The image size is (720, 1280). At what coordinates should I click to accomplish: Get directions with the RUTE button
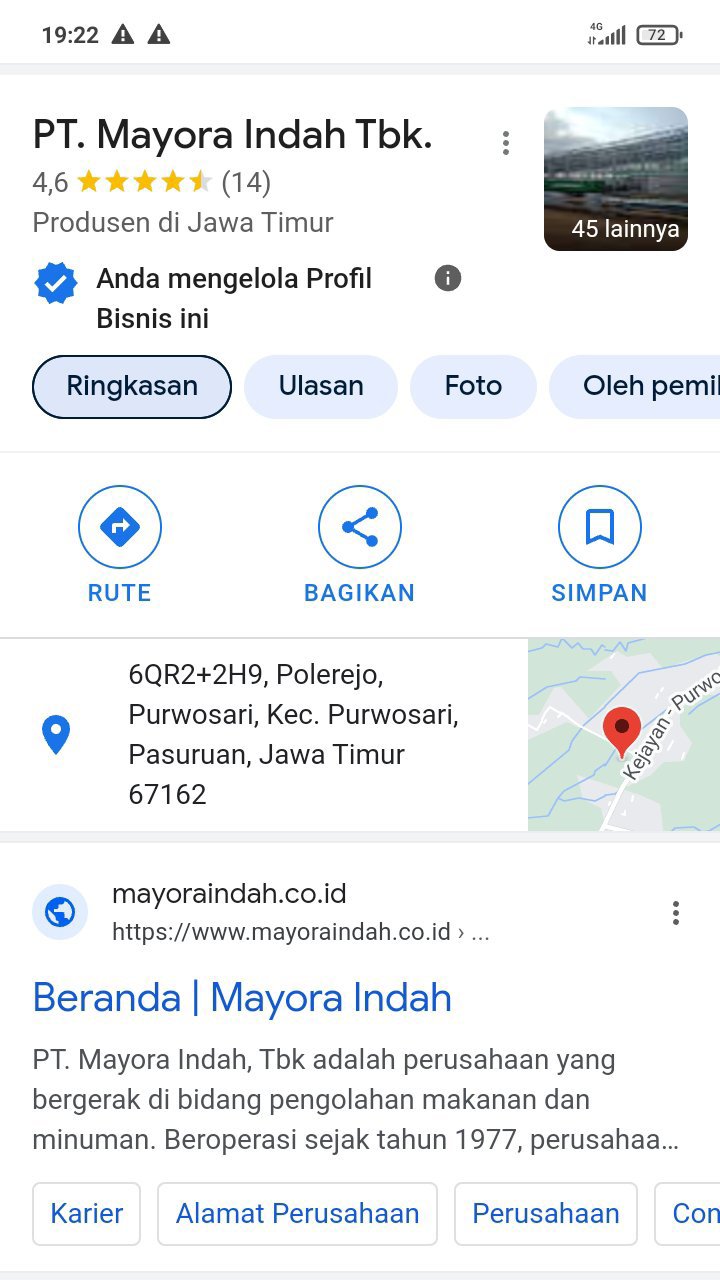[120, 545]
